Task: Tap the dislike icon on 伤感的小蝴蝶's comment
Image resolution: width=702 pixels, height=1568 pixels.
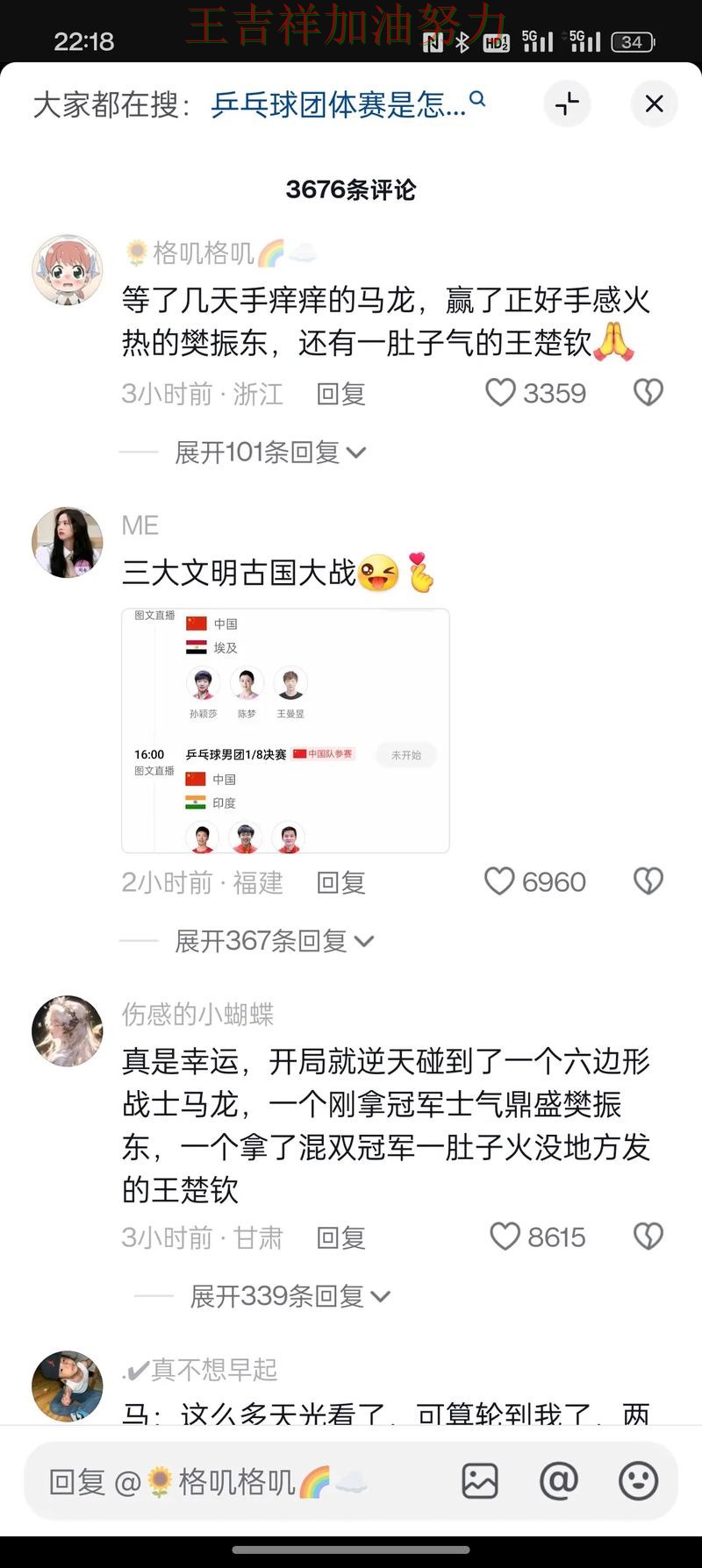Action: (648, 1236)
